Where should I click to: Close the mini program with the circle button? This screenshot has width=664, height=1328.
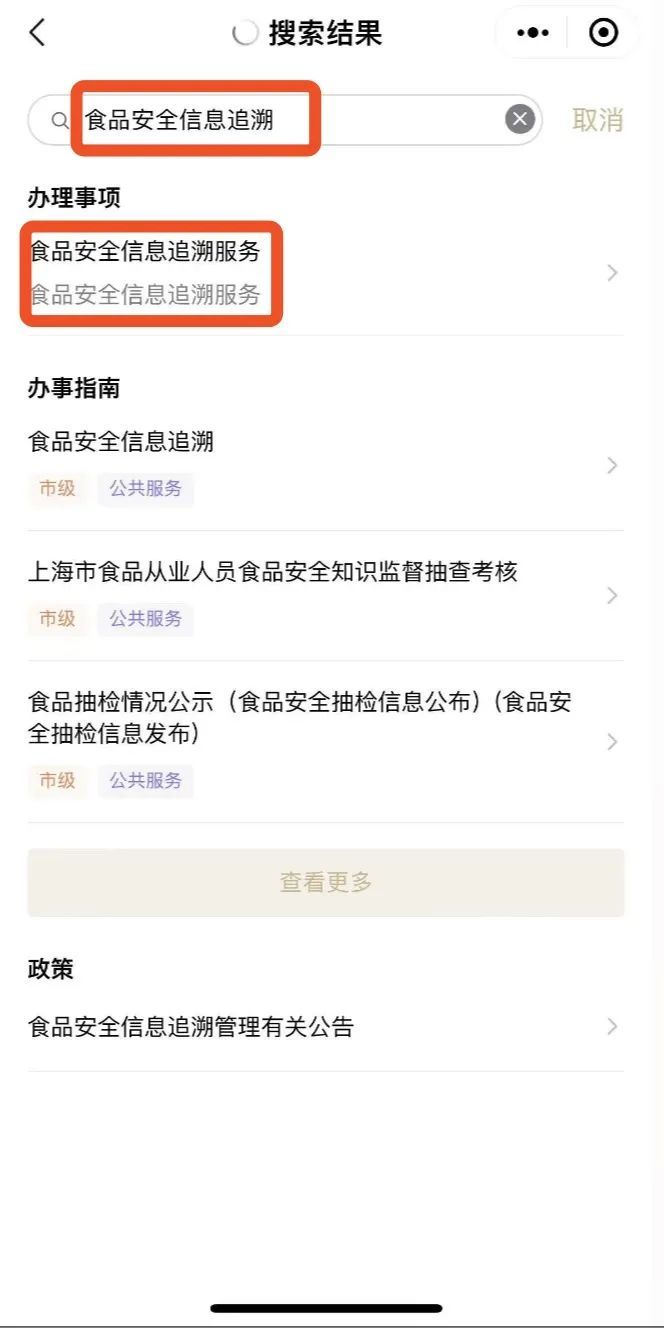coord(603,33)
